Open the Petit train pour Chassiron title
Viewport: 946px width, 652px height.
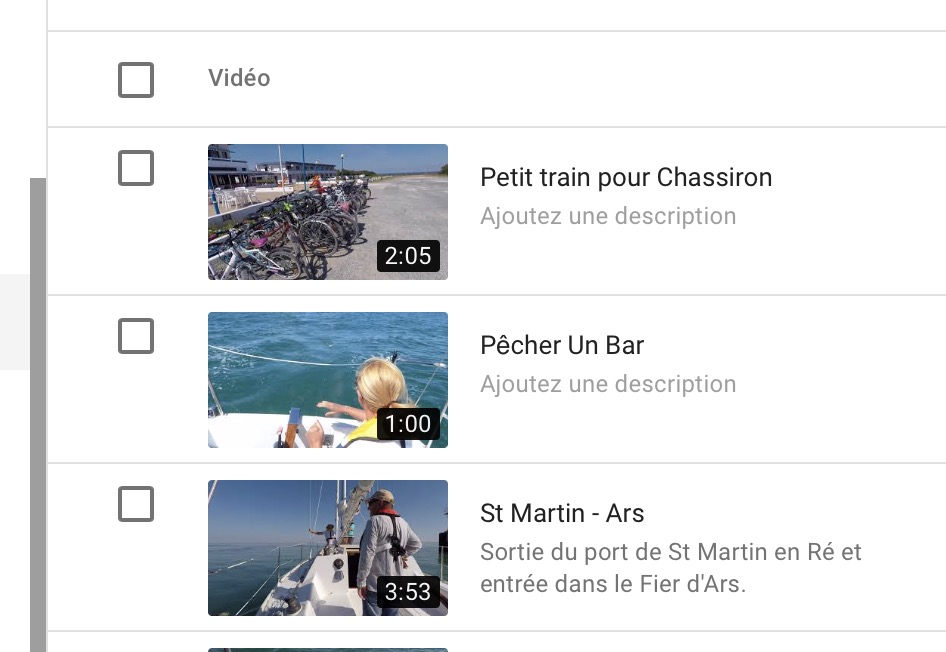click(x=626, y=178)
